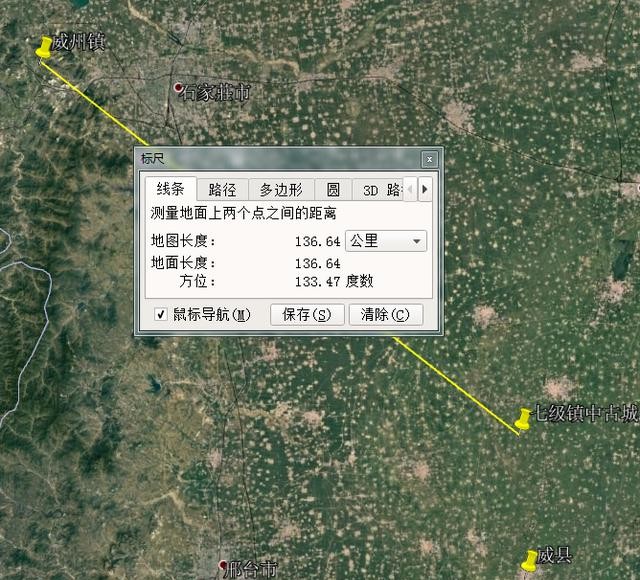
Task: Open the 圆 tab
Action: coord(333,189)
